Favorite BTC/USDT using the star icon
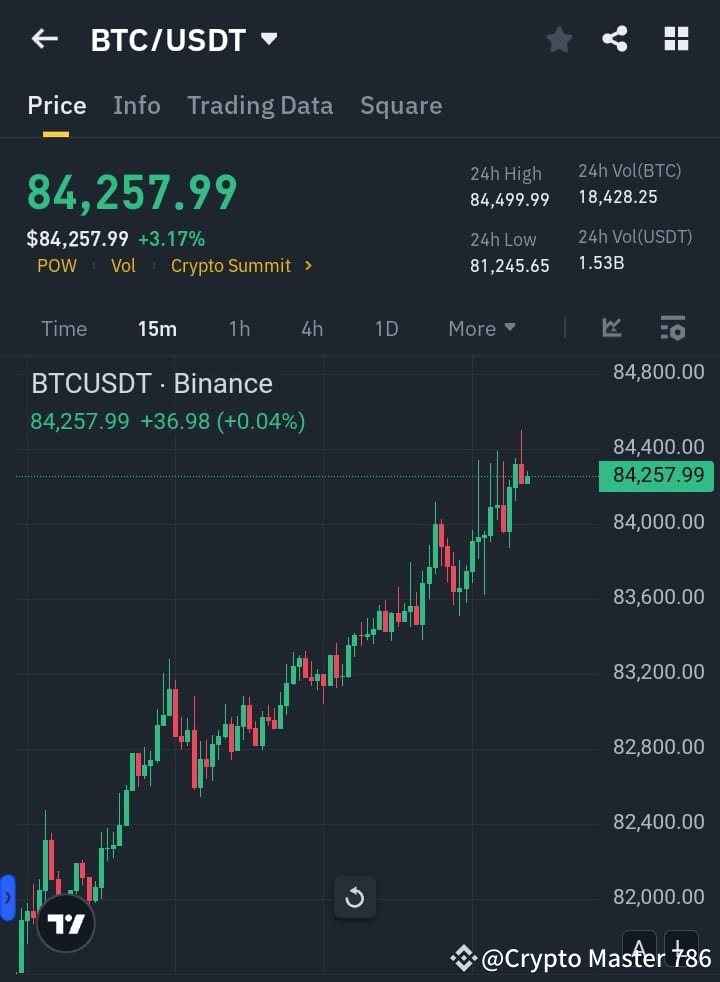The width and height of the screenshot is (720, 982). pos(558,40)
